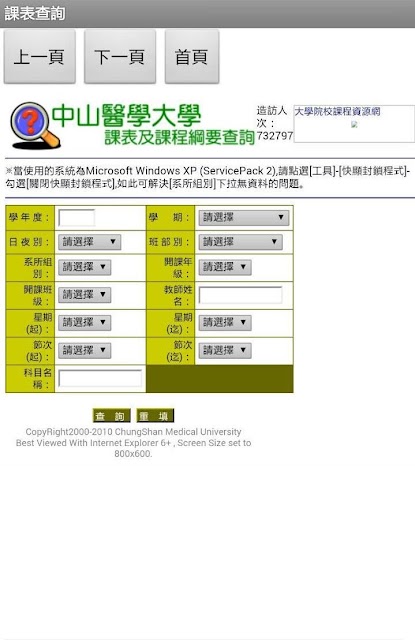Tap the 上一頁 previous page button

[x=40, y=57]
